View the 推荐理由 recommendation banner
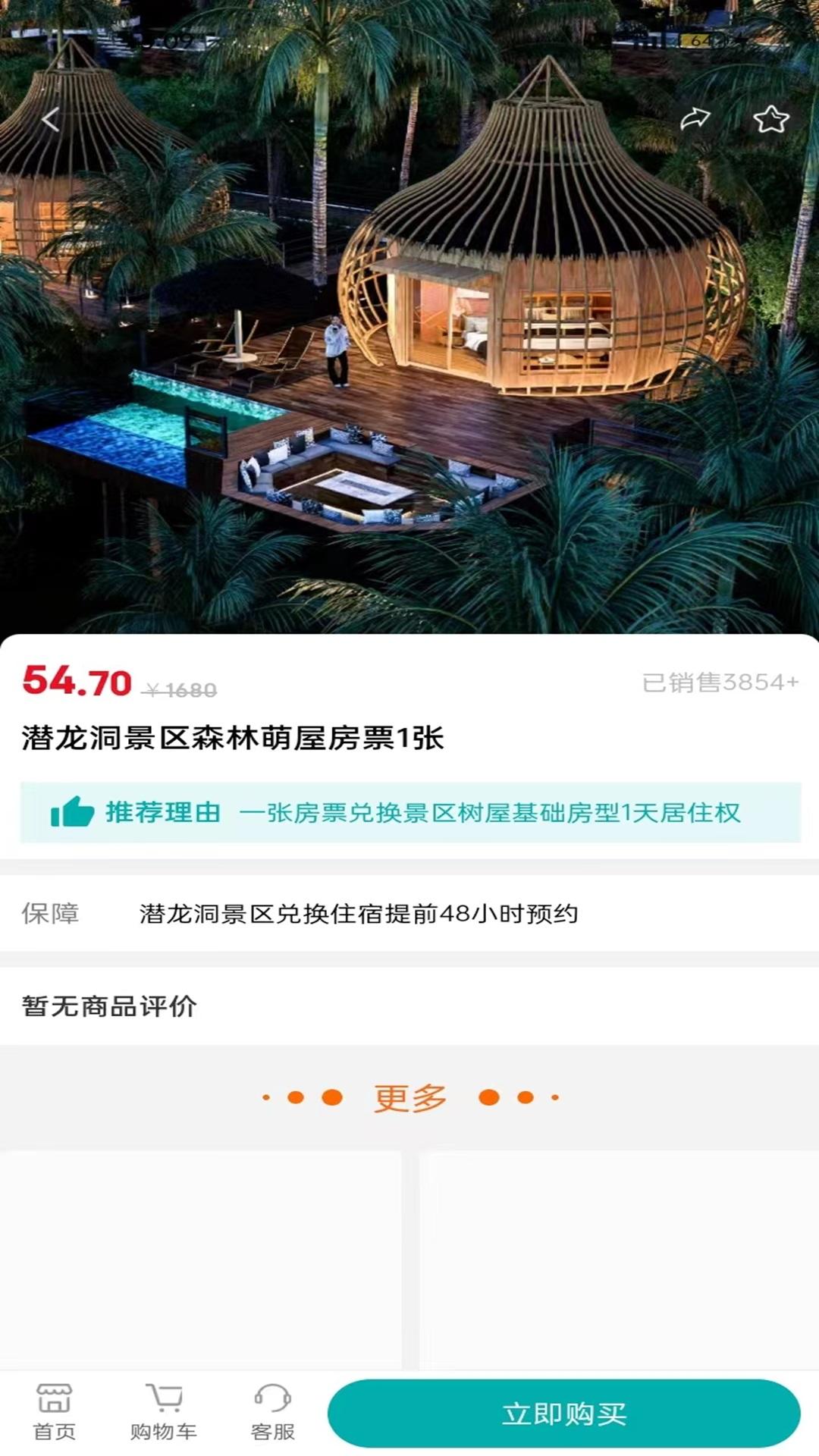Viewport: 819px width, 1456px height. [x=409, y=815]
